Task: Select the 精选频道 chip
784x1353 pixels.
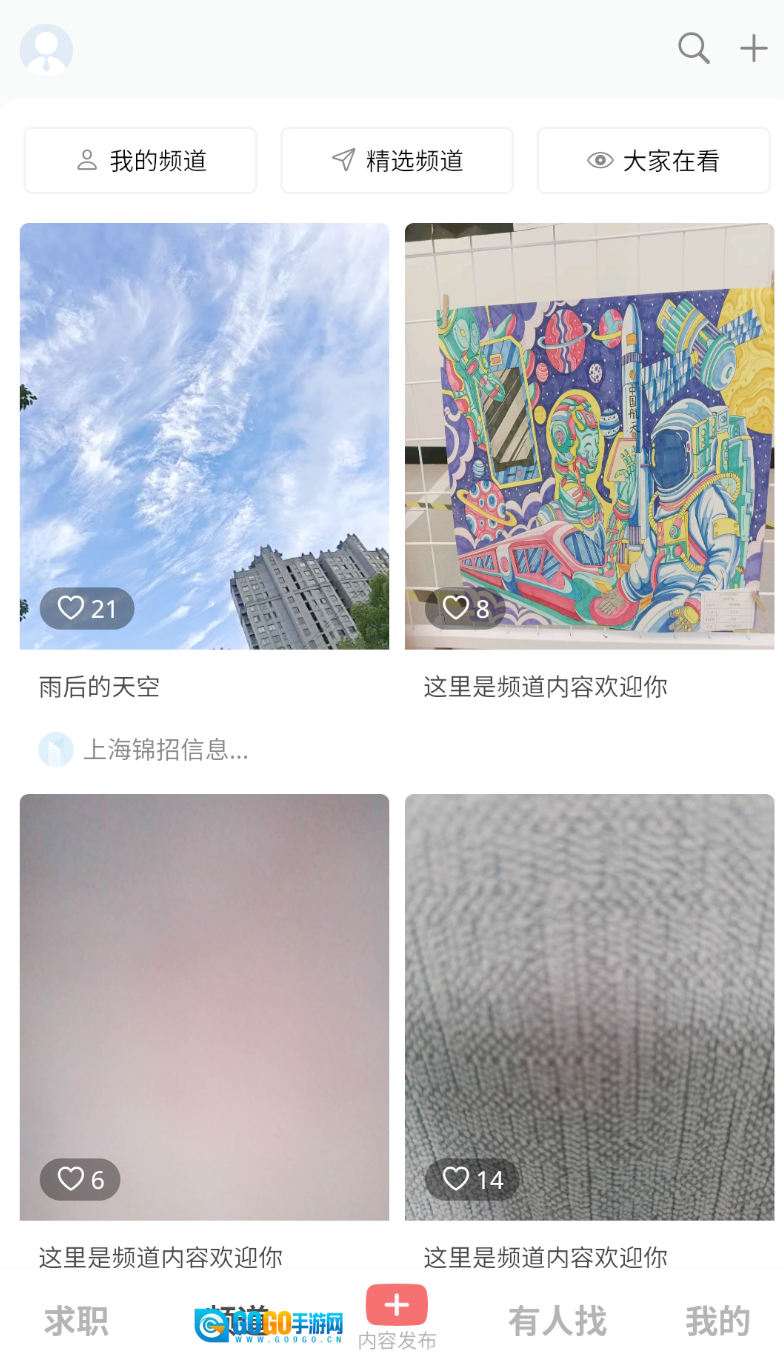Action: pos(397,160)
